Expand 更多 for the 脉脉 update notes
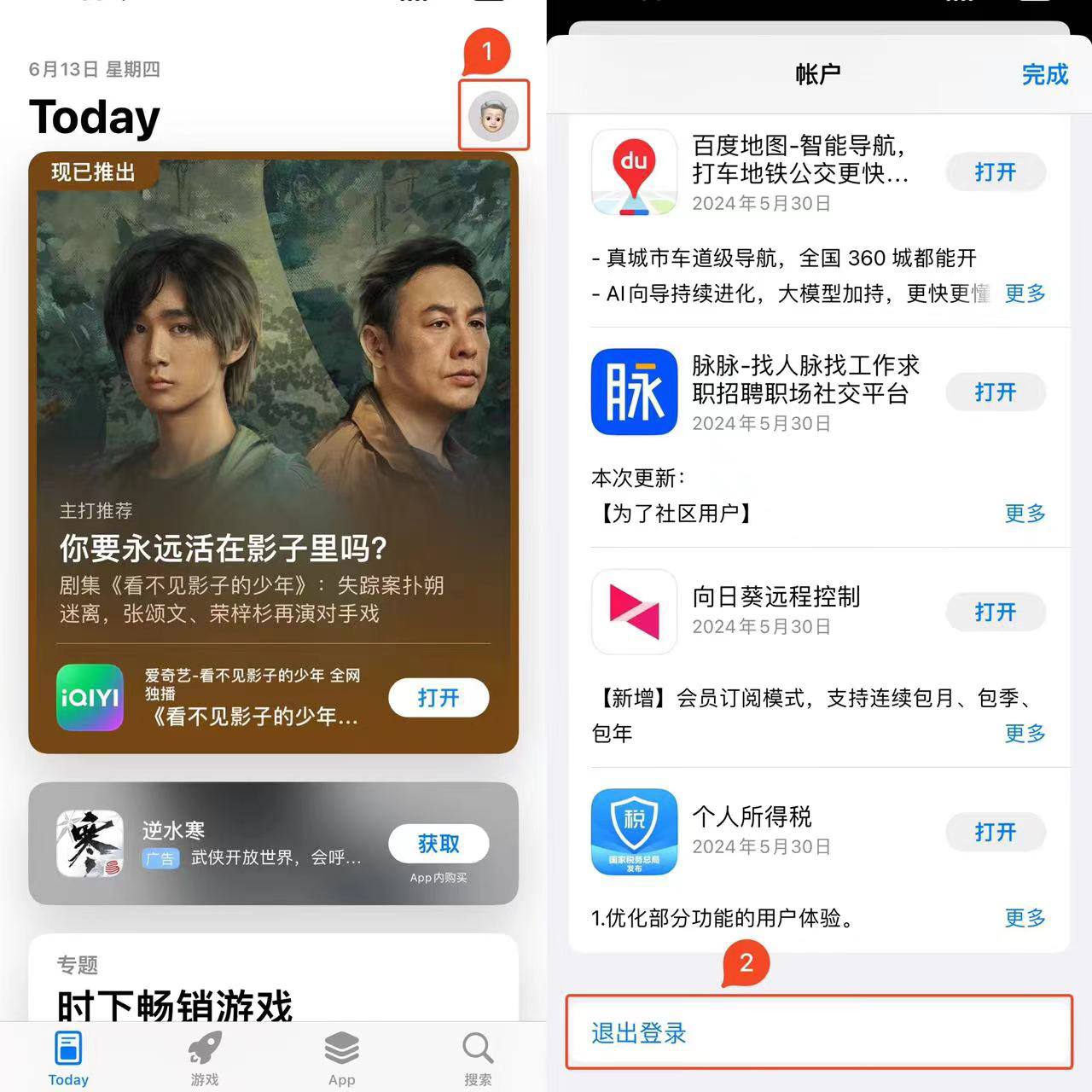The height and width of the screenshot is (1092, 1092). (x=1025, y=514)
